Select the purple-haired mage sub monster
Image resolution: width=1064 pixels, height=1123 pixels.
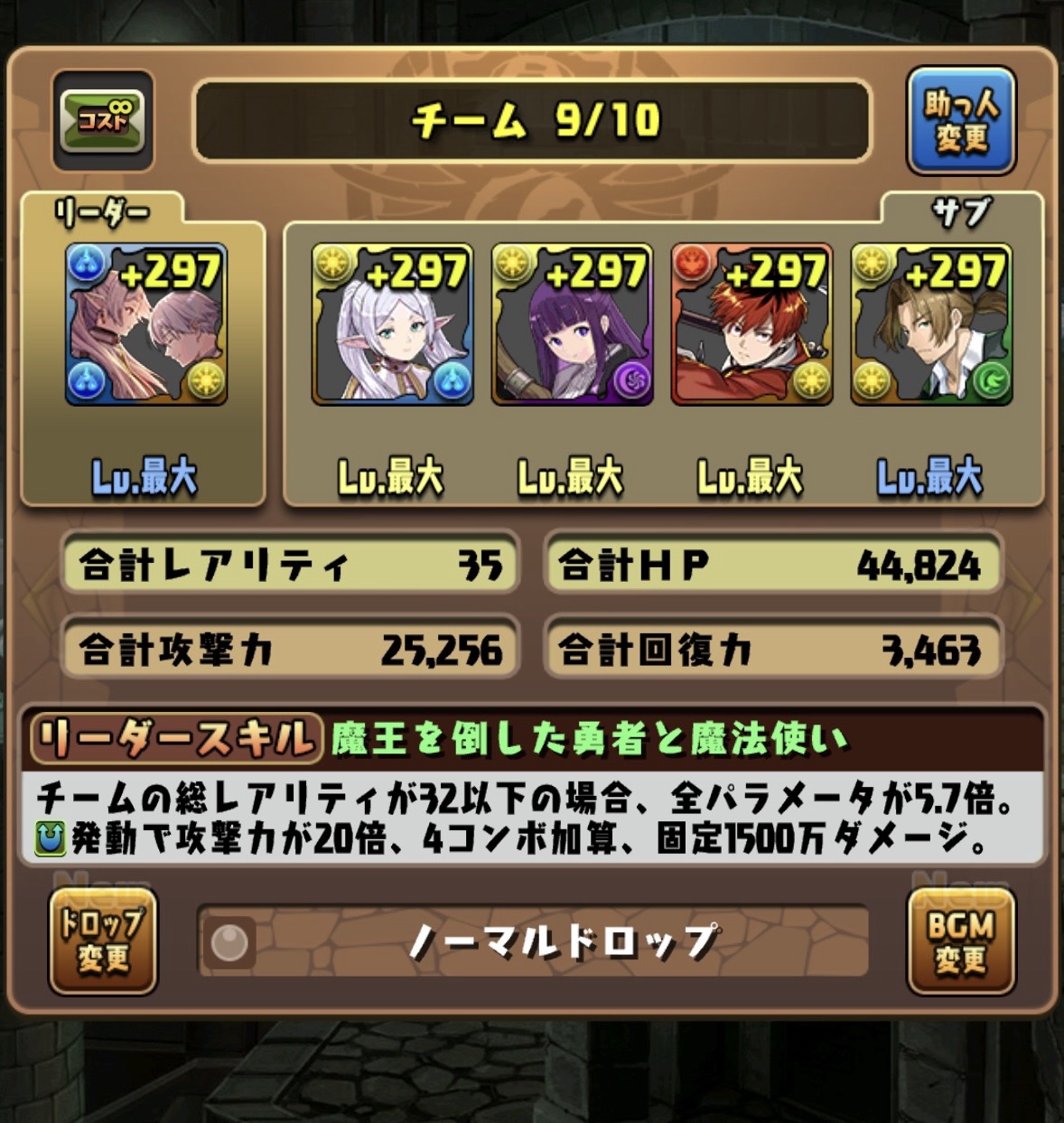pyautogui.click(x=572, y=325)
